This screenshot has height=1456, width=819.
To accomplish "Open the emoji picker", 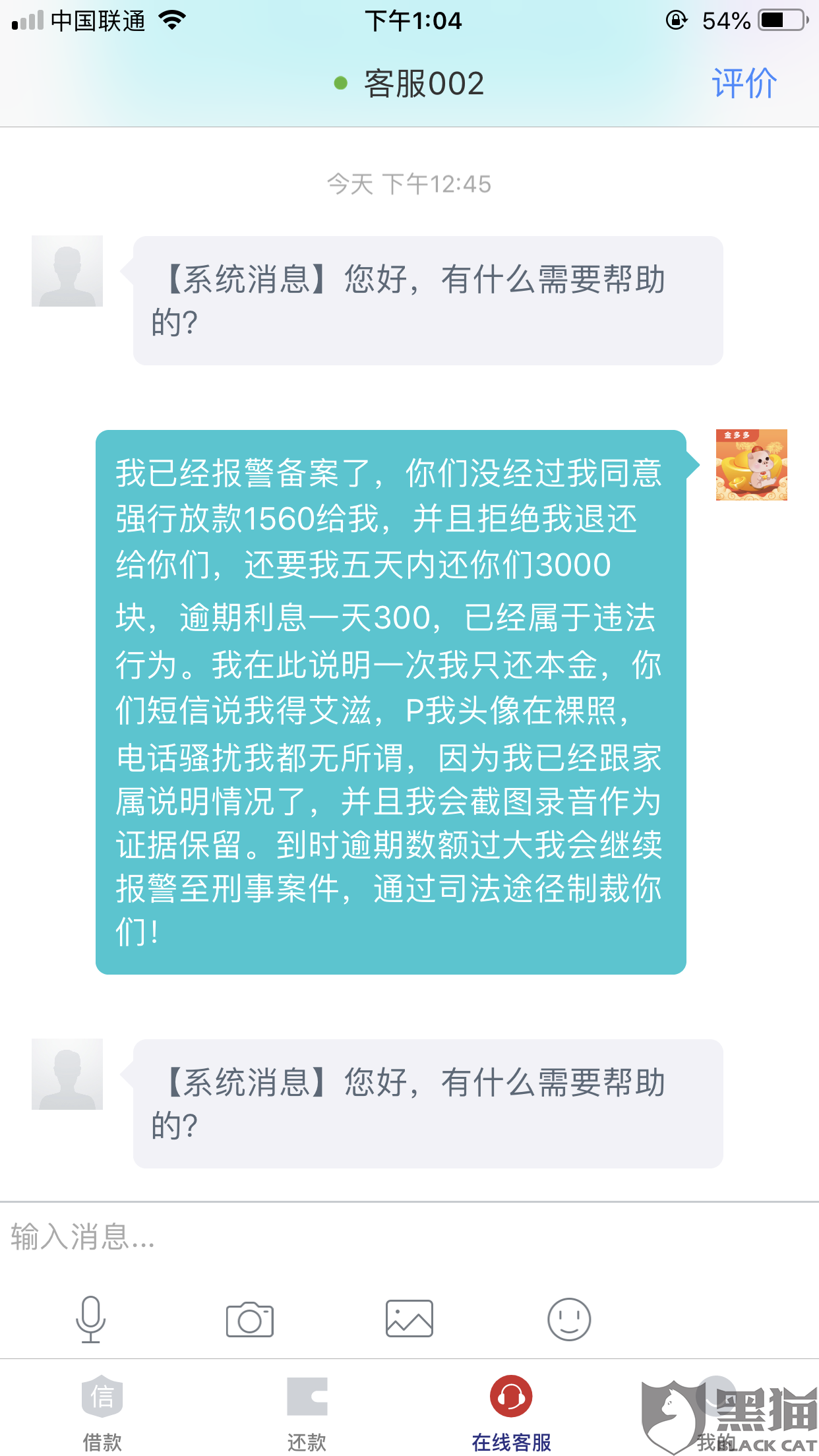I will pos(569,1319).
